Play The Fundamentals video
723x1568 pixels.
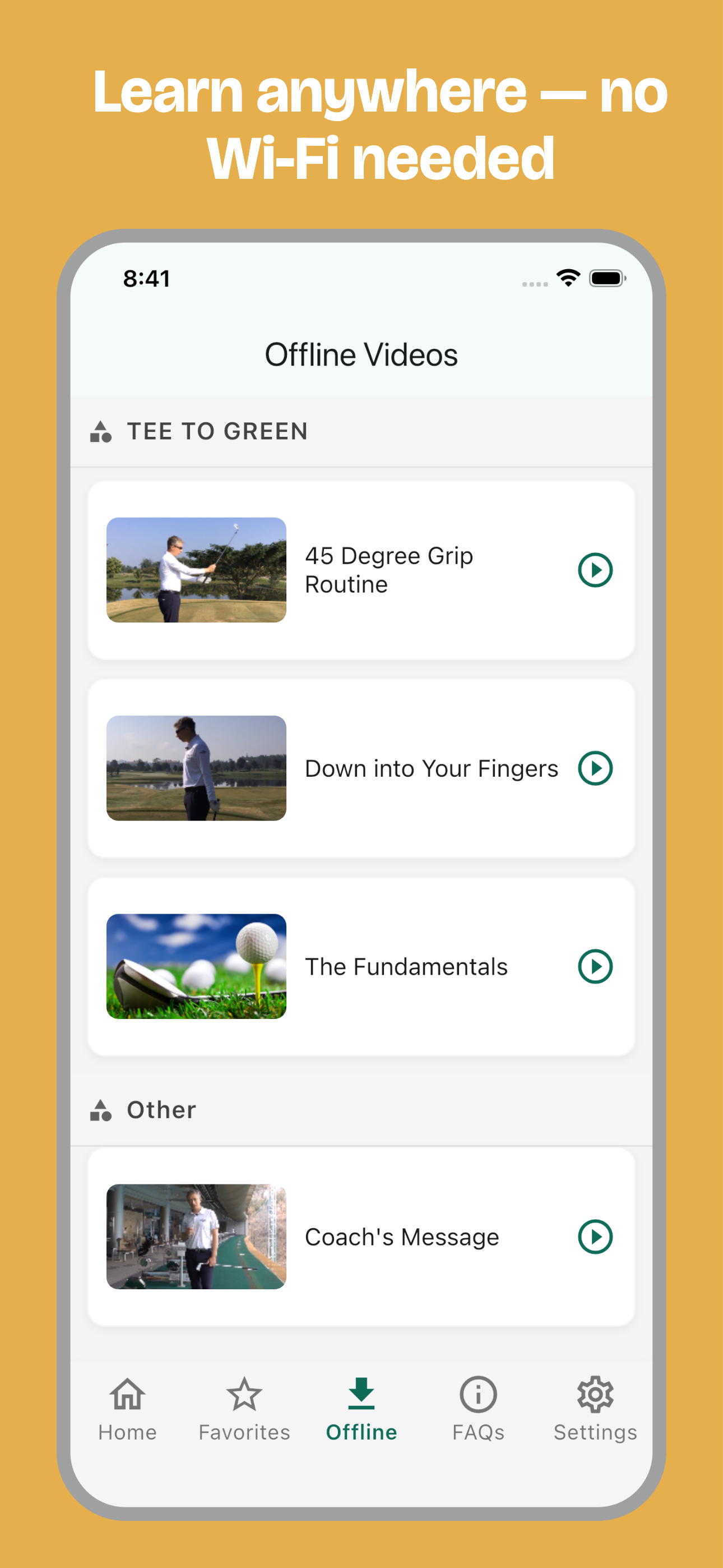tap(595, 966)
